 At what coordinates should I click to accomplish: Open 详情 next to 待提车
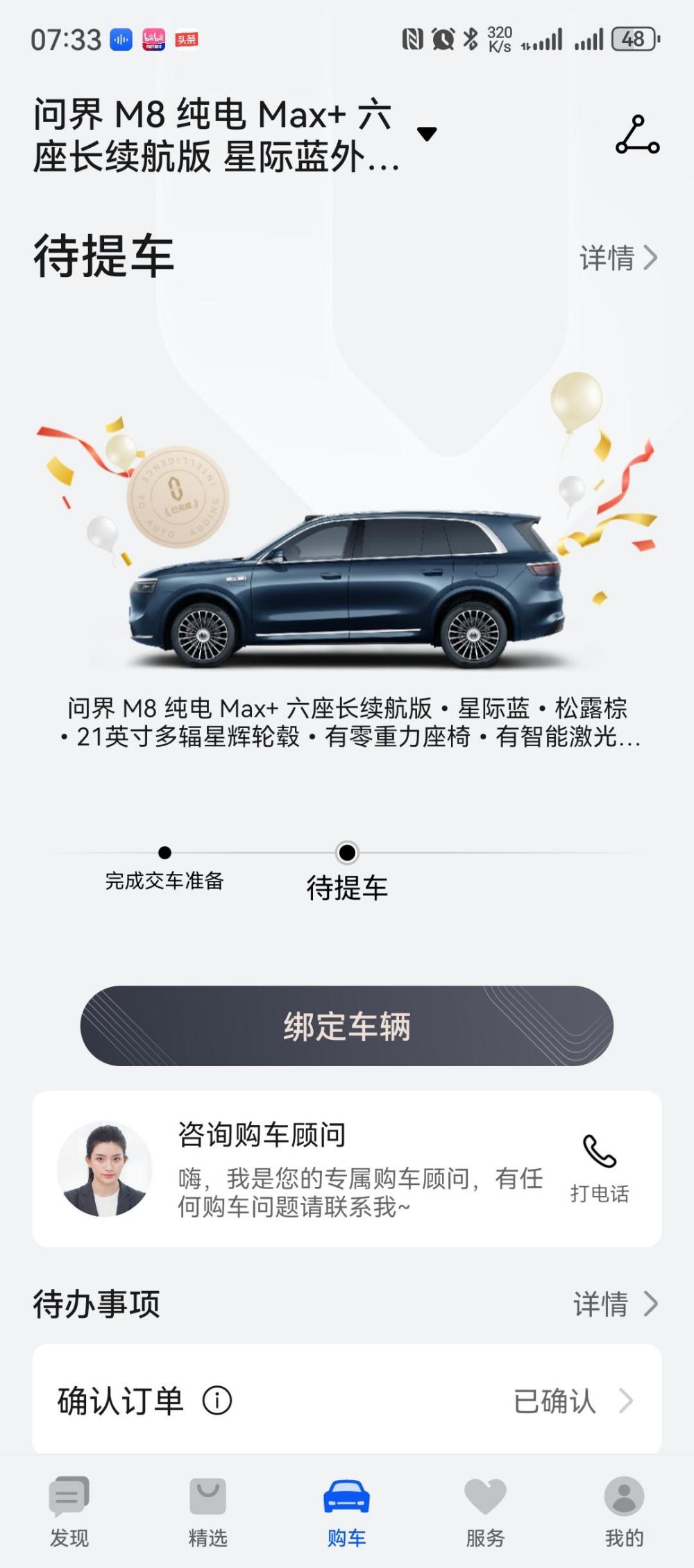(x=618, y=258)
